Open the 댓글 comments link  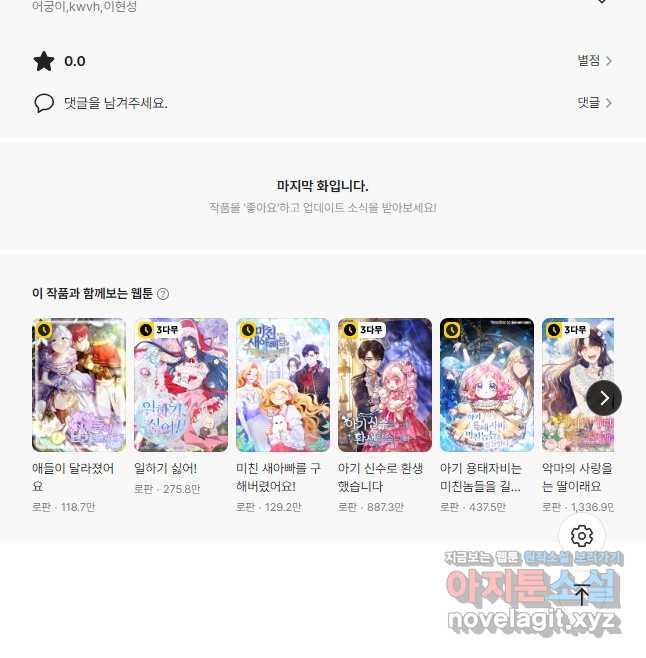coord(594,103)
